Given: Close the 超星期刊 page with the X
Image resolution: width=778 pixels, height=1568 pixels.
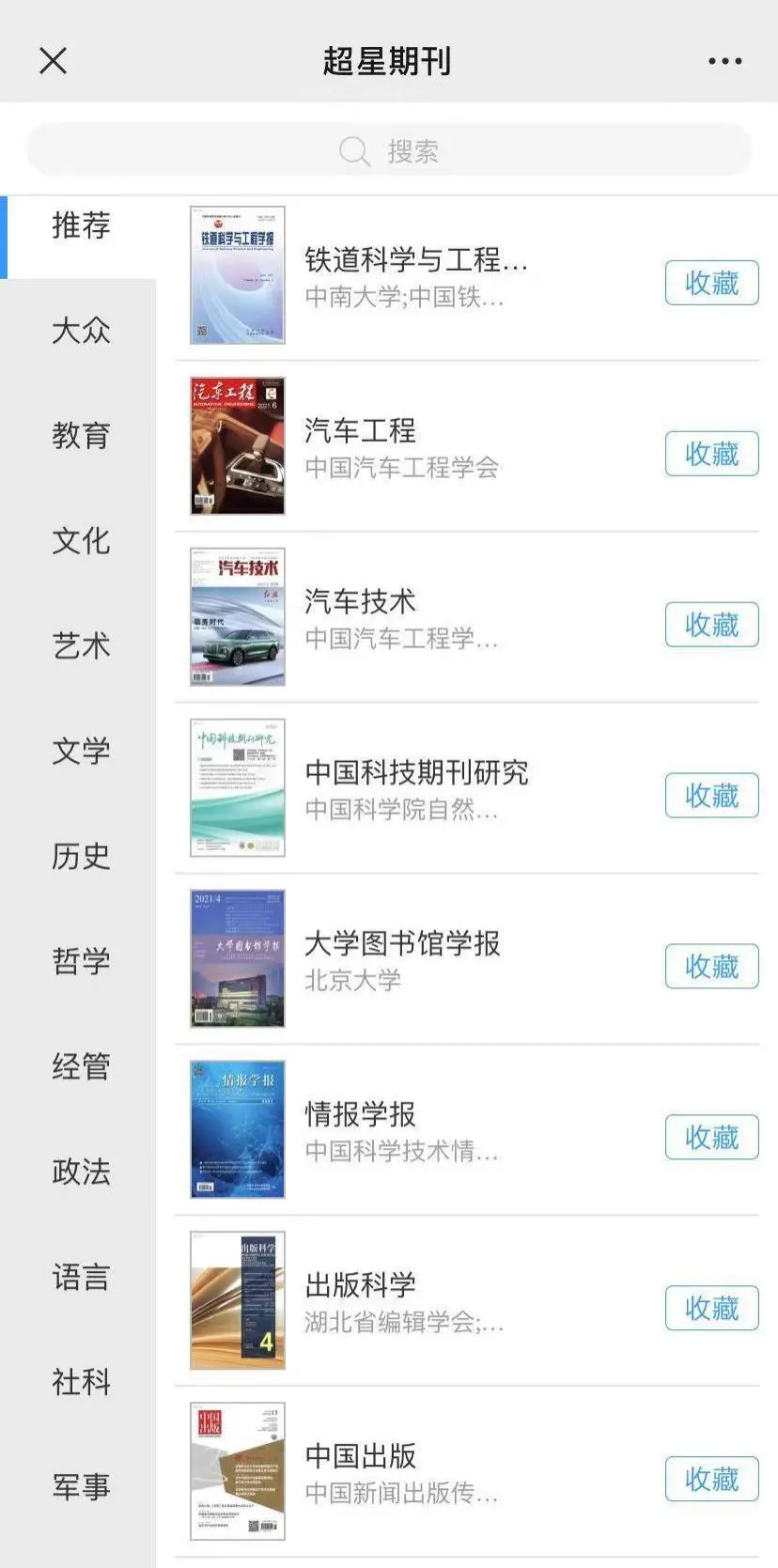Looking at the screenshot, I should pos(53,60).
